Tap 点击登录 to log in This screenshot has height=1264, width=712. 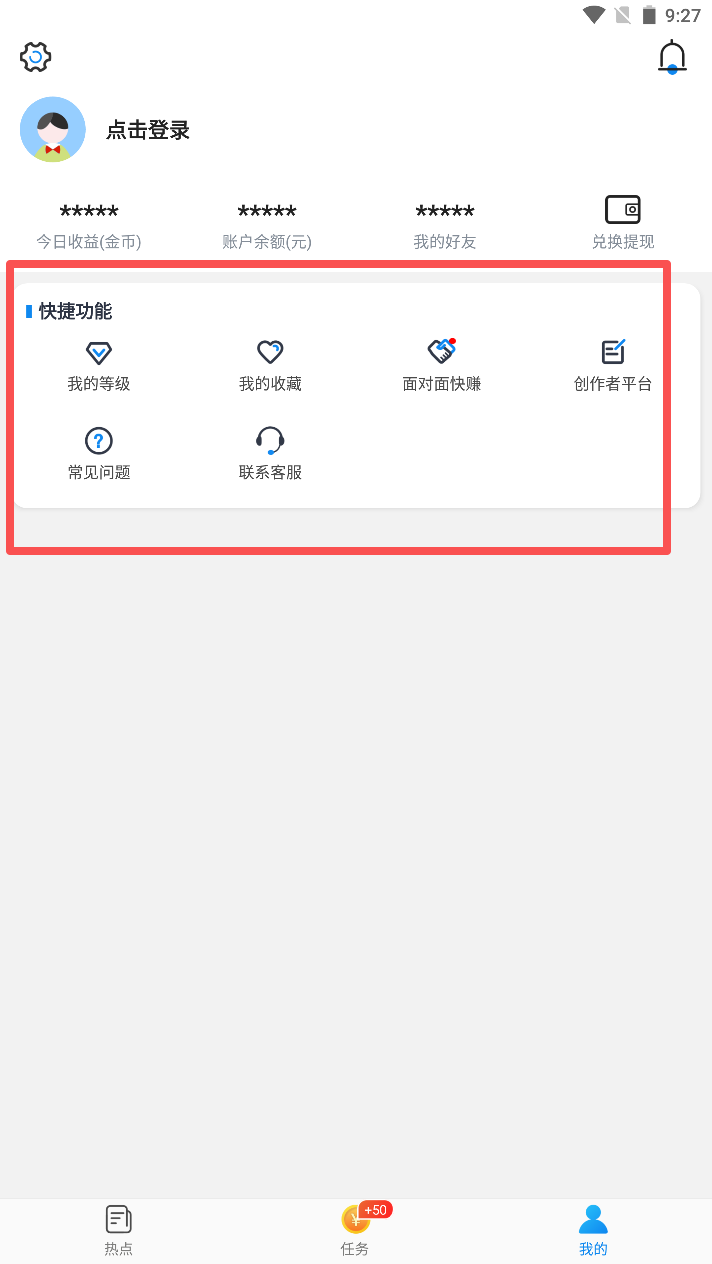148,130
